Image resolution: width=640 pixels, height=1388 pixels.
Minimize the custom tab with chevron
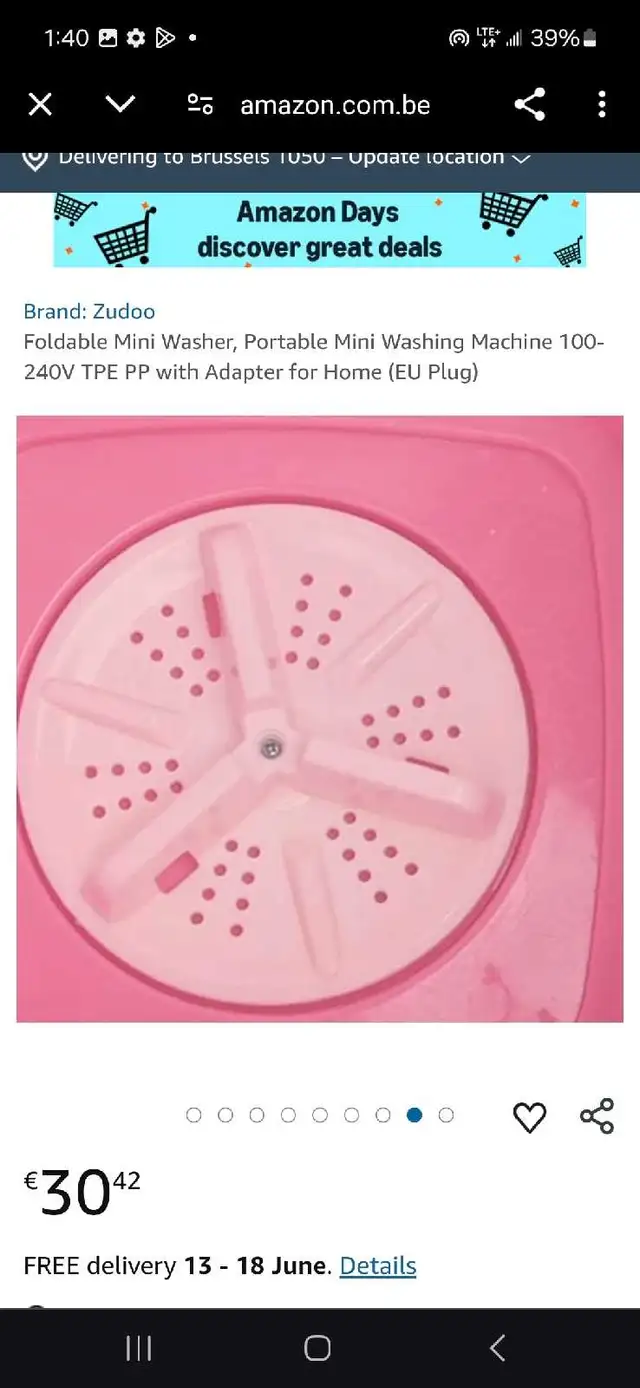pyautogui.click(x=120, y=104)
